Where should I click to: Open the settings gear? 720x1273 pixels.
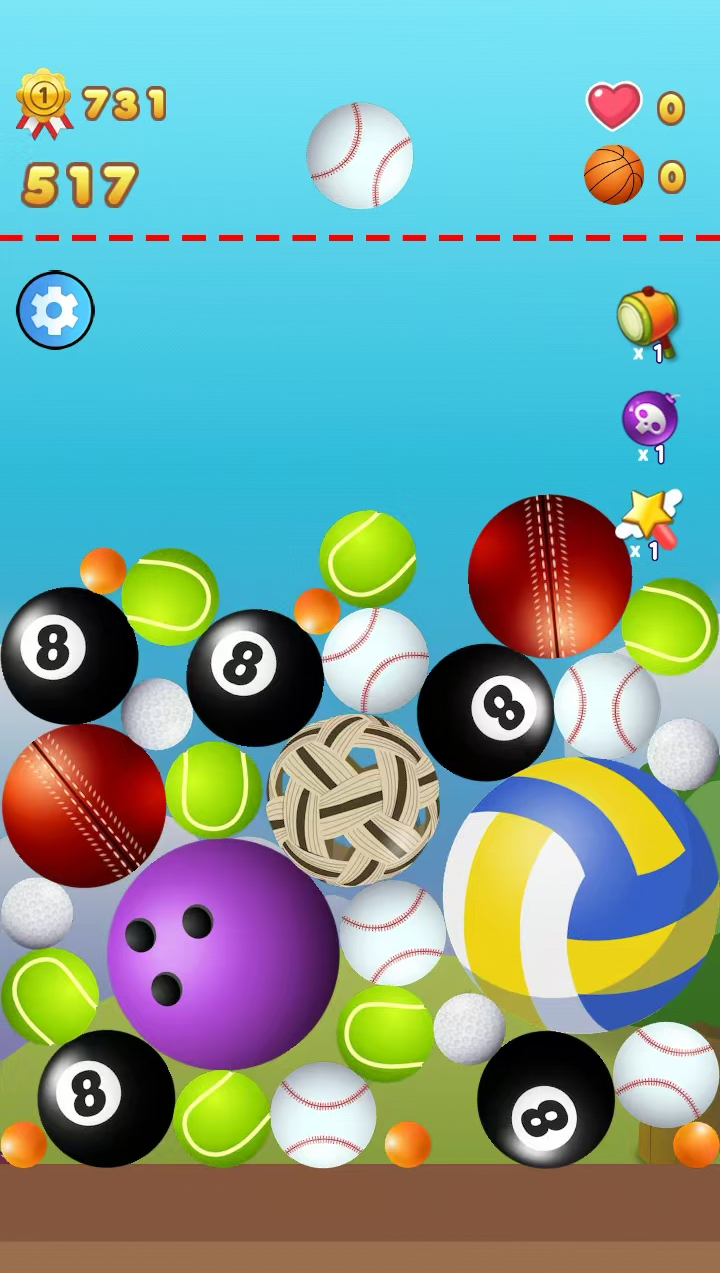click(55, 310)
